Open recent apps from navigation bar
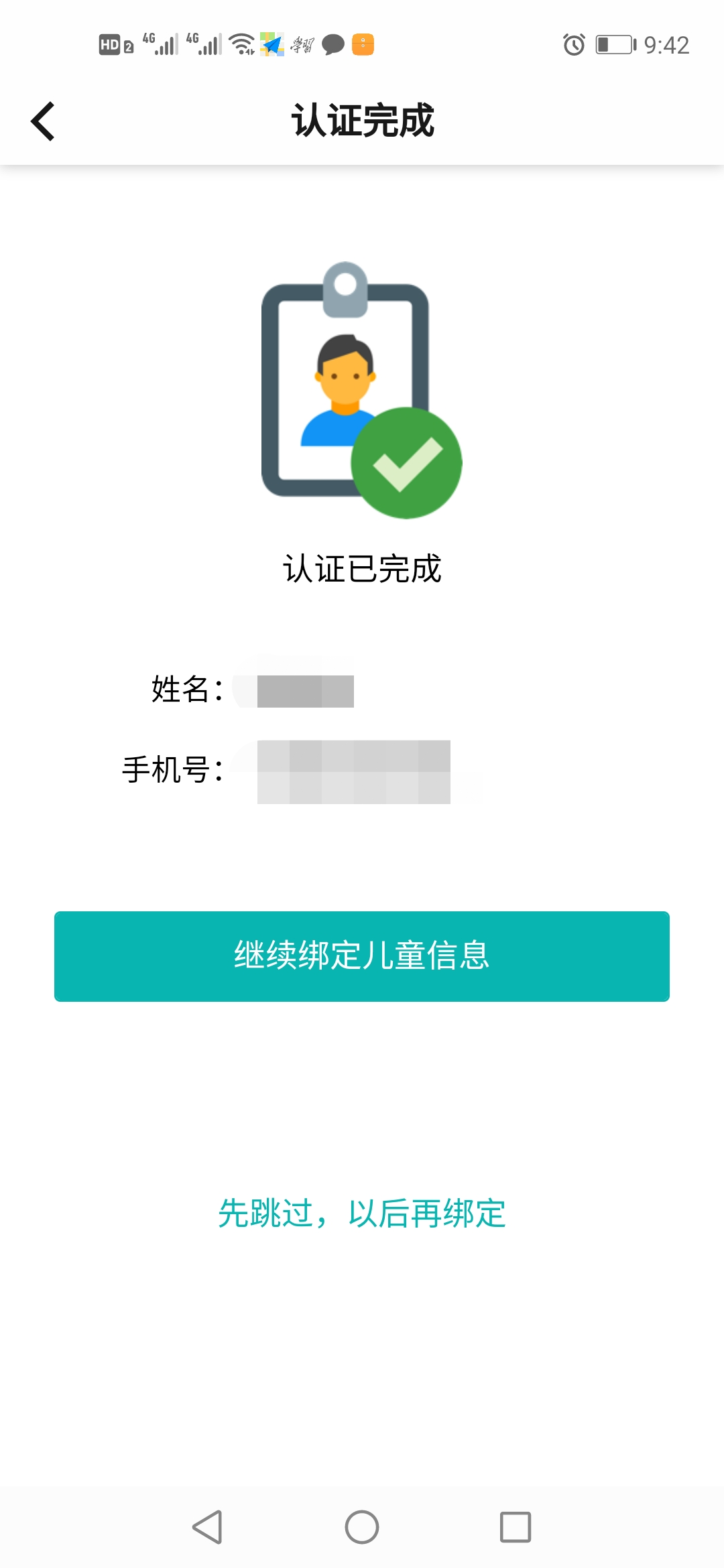Image resolution: width=724 pixels, height=1568 pixels. click(x=516, y=1527)
